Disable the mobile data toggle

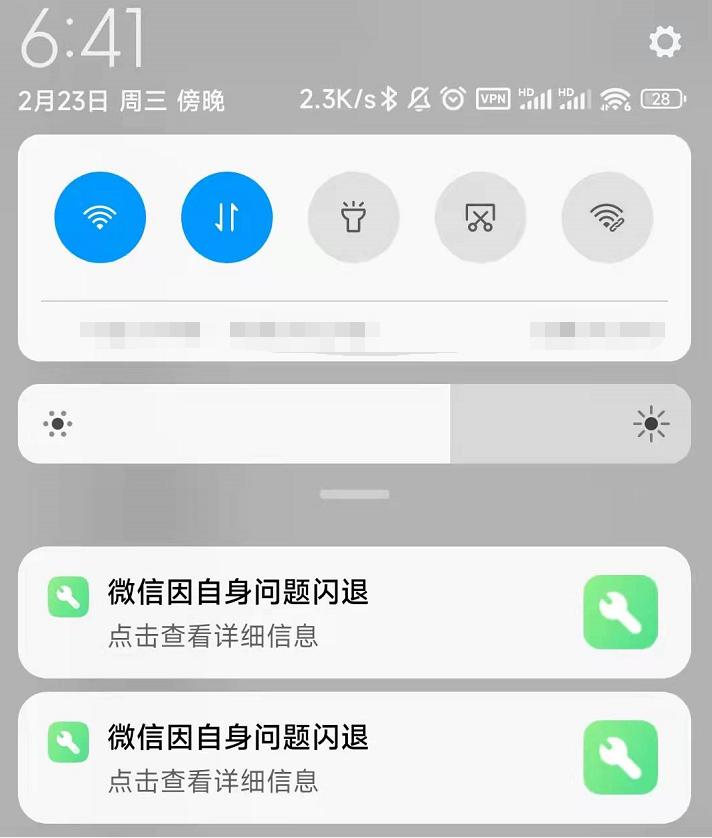[227, 218]
